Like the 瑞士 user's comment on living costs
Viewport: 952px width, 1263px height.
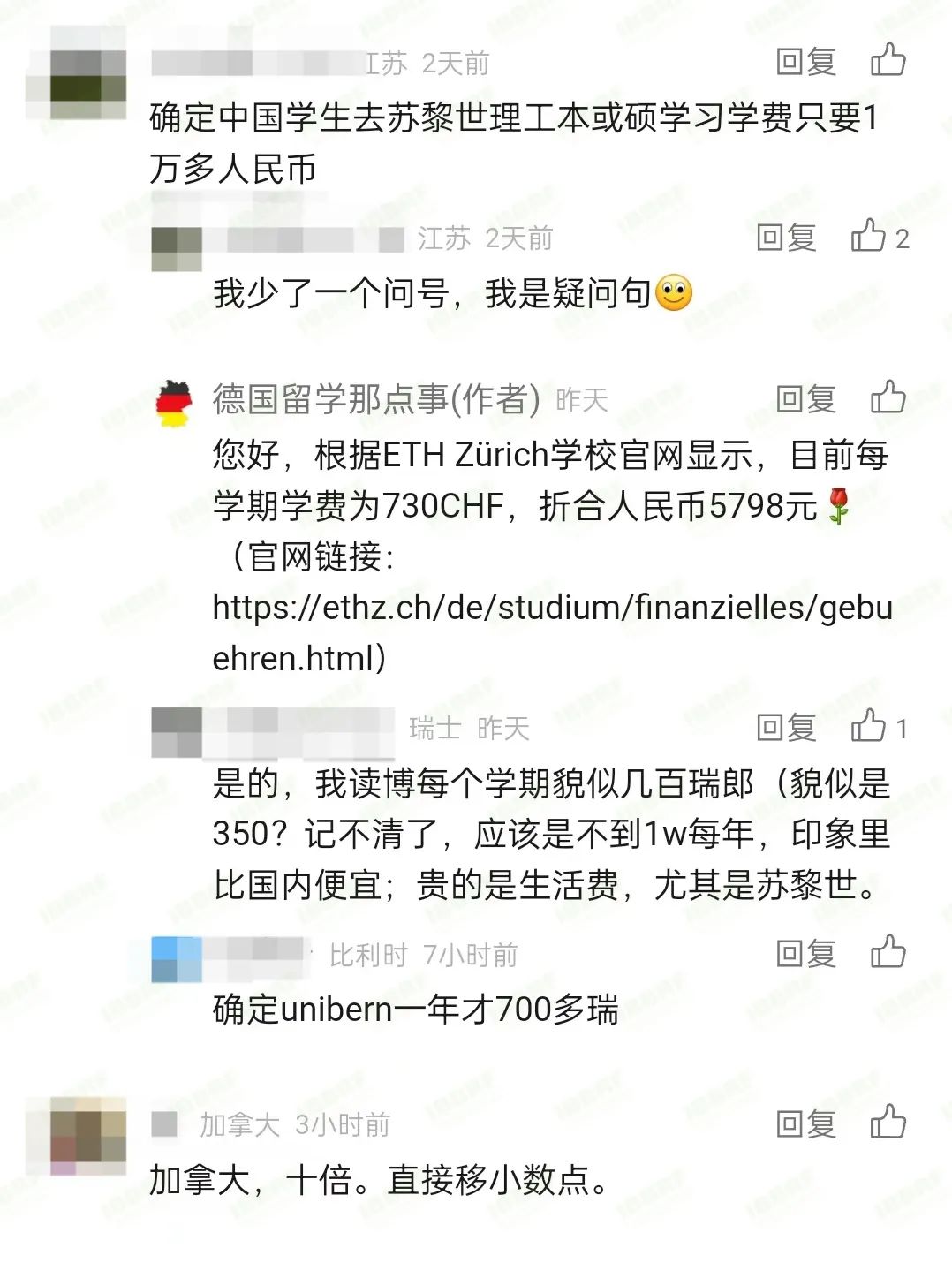[x=868, y=727]
